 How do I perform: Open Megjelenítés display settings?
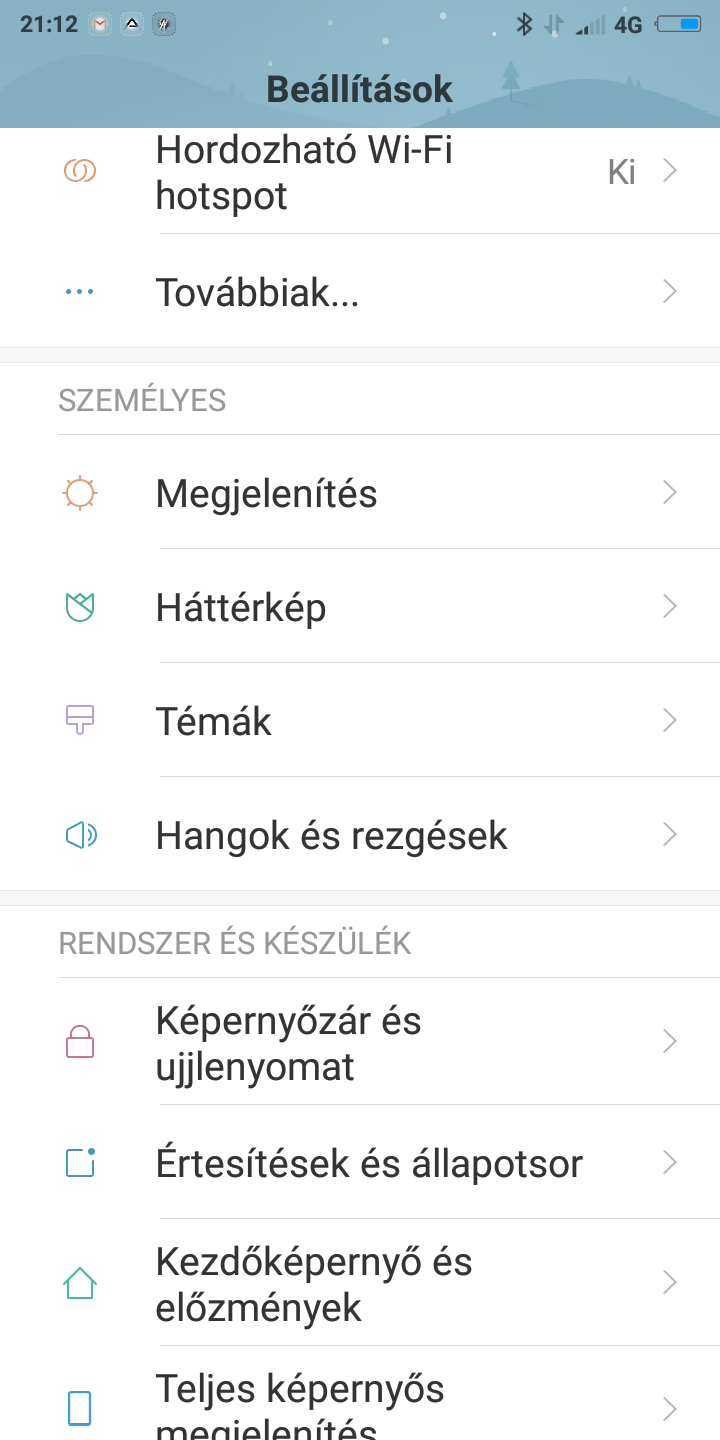(x=360, y=492)
